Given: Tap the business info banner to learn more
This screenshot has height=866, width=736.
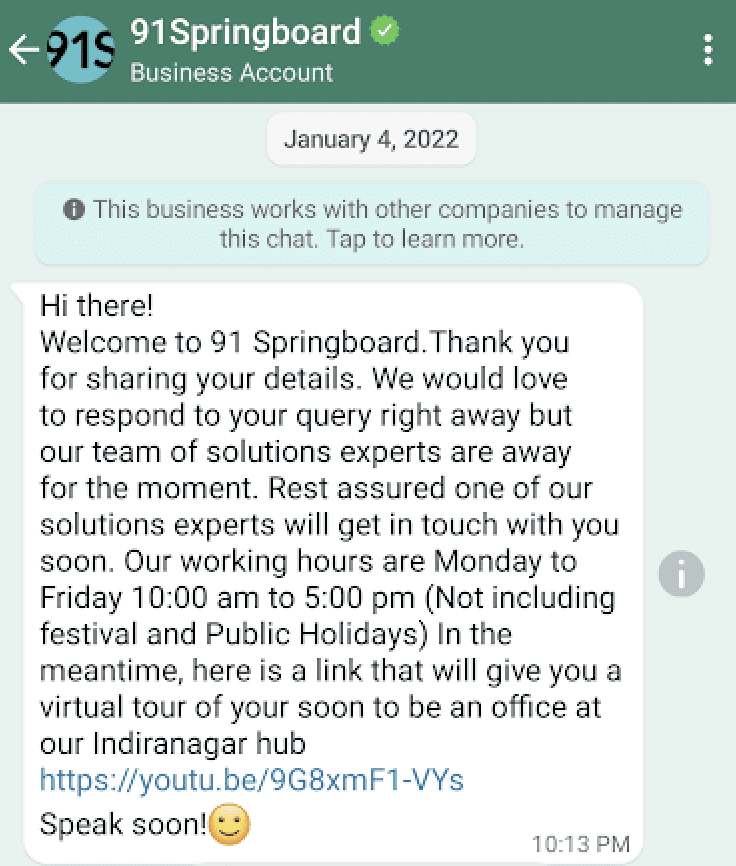Looking at the screenshot, I should [371, 224].
